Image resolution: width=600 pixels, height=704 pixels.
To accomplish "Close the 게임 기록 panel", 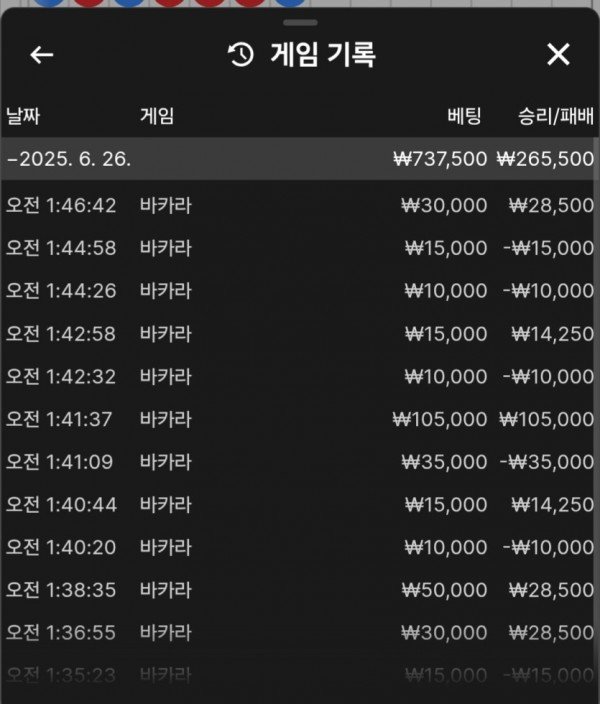I will pyautogui.click(x=558, y=55).
